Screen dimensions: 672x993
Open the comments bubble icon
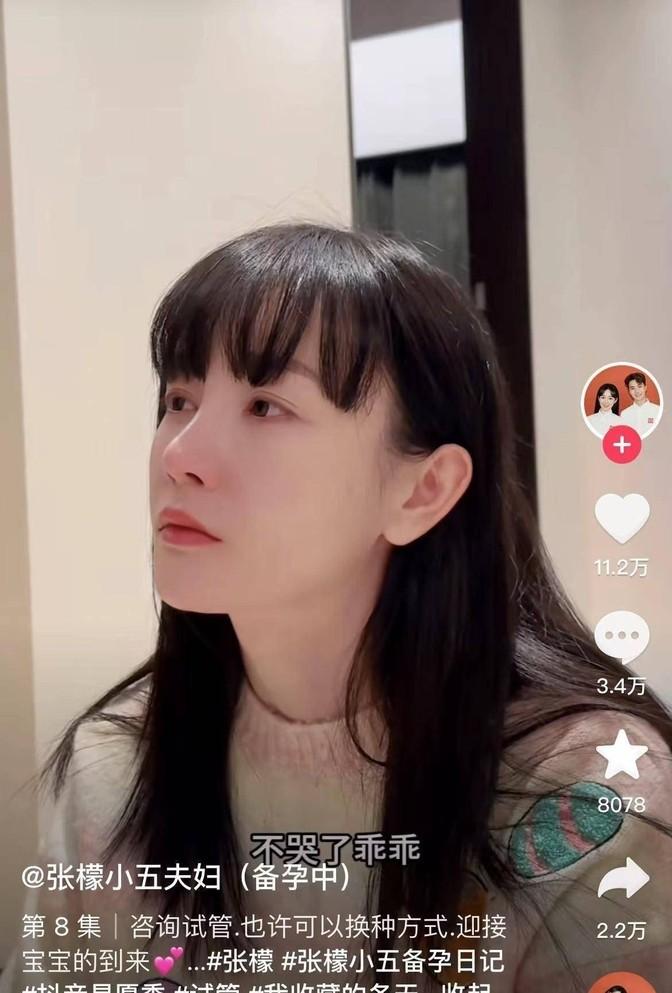click(x=621, y=637)
